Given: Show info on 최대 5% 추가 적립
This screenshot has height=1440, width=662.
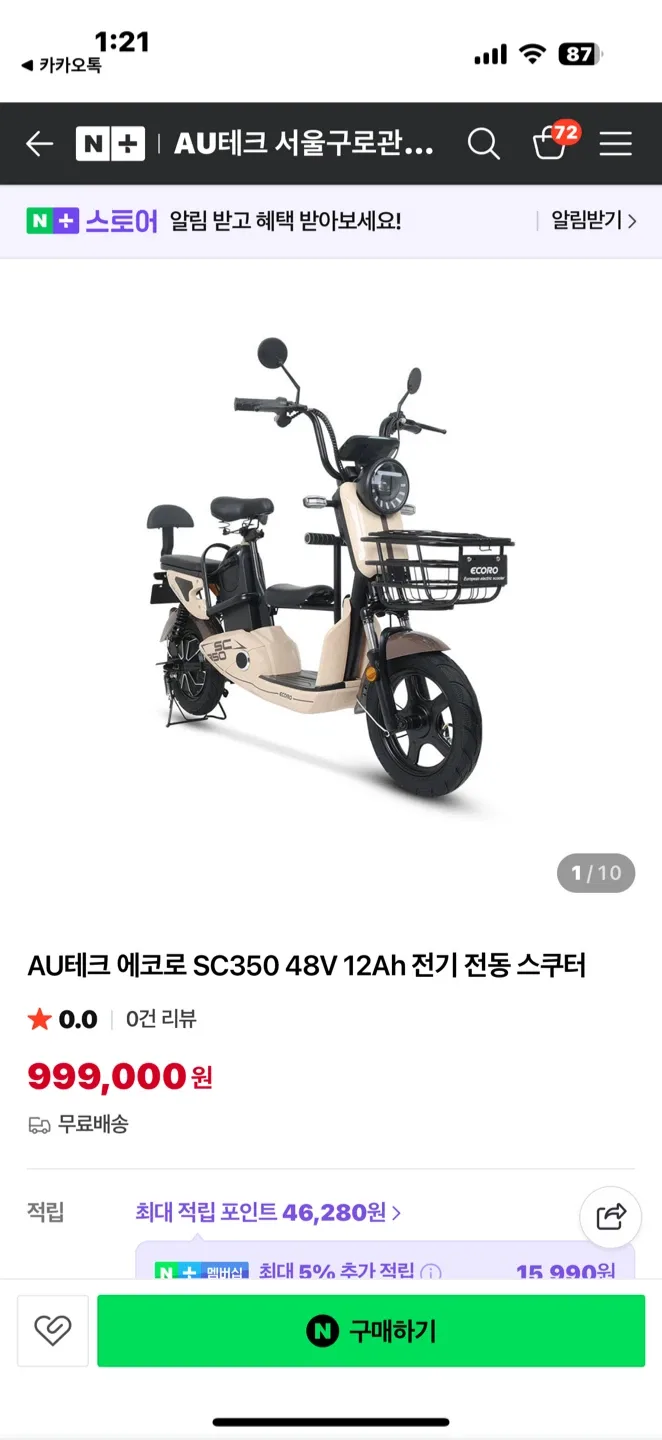Looking at the screenshot, I should (x=431, y=1272).
